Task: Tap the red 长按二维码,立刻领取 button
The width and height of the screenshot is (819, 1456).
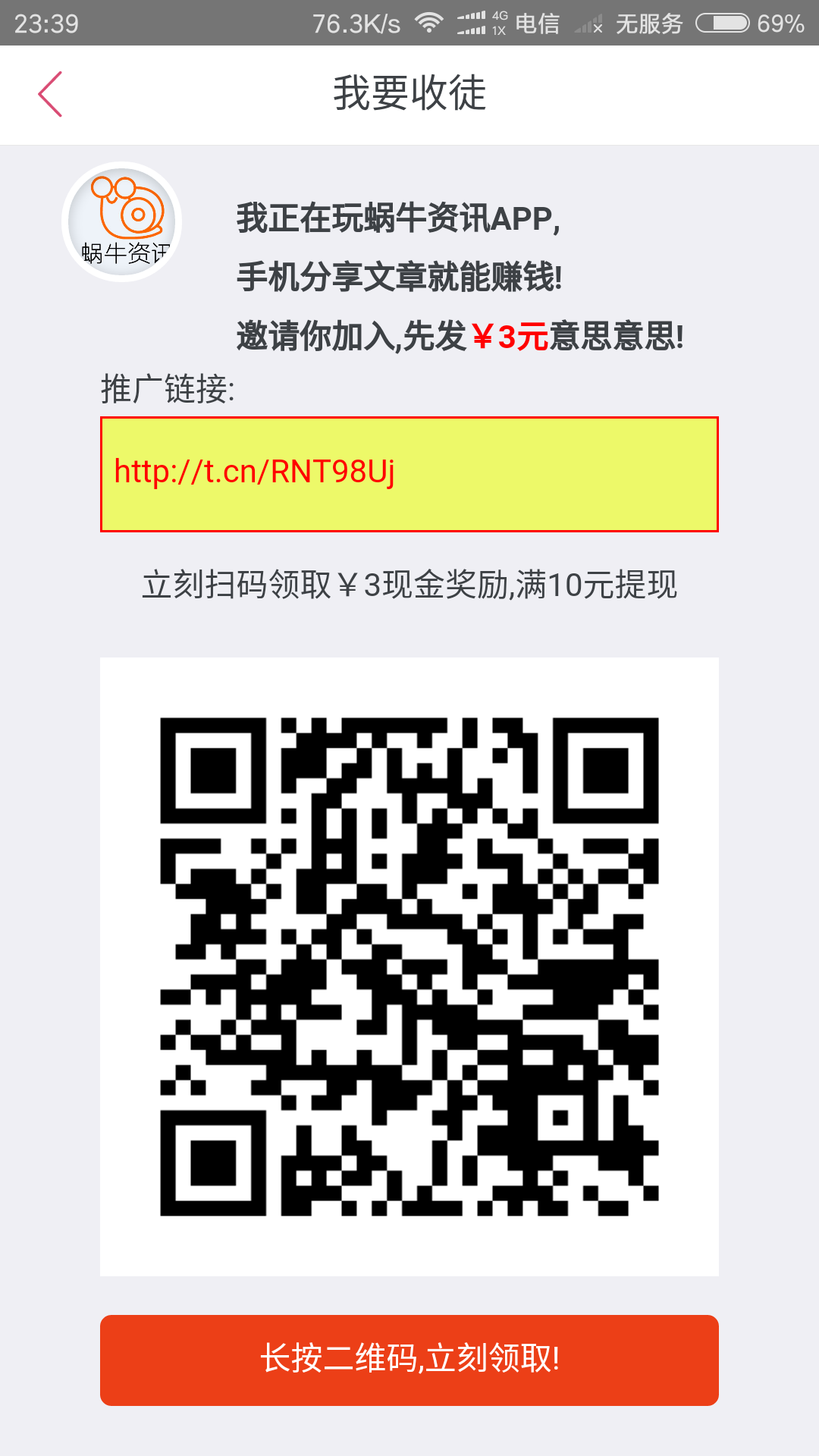Action: pos(409,1360)
